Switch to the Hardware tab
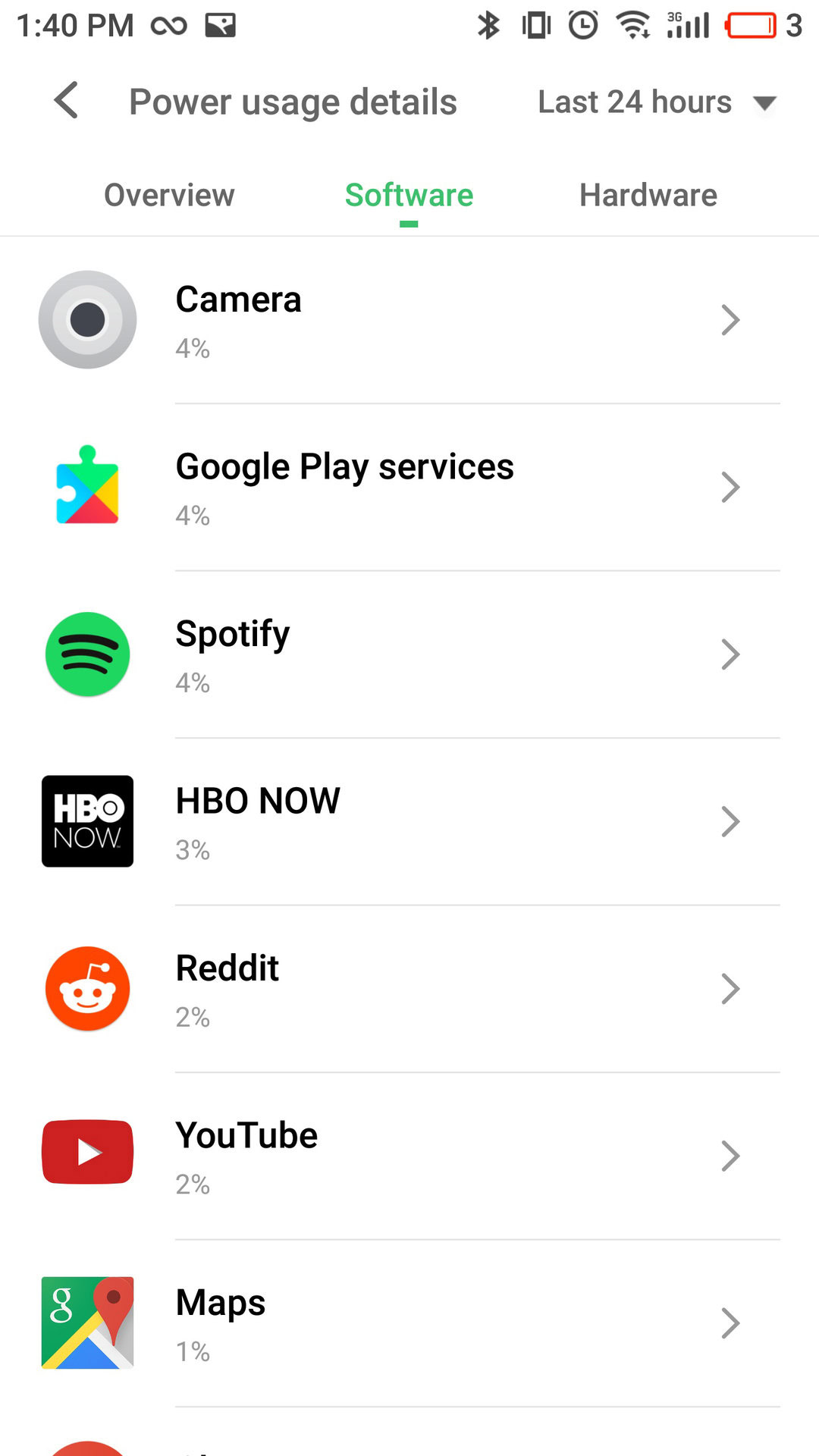This screenshot has width=819, height=1456. (x=648, y=195)
